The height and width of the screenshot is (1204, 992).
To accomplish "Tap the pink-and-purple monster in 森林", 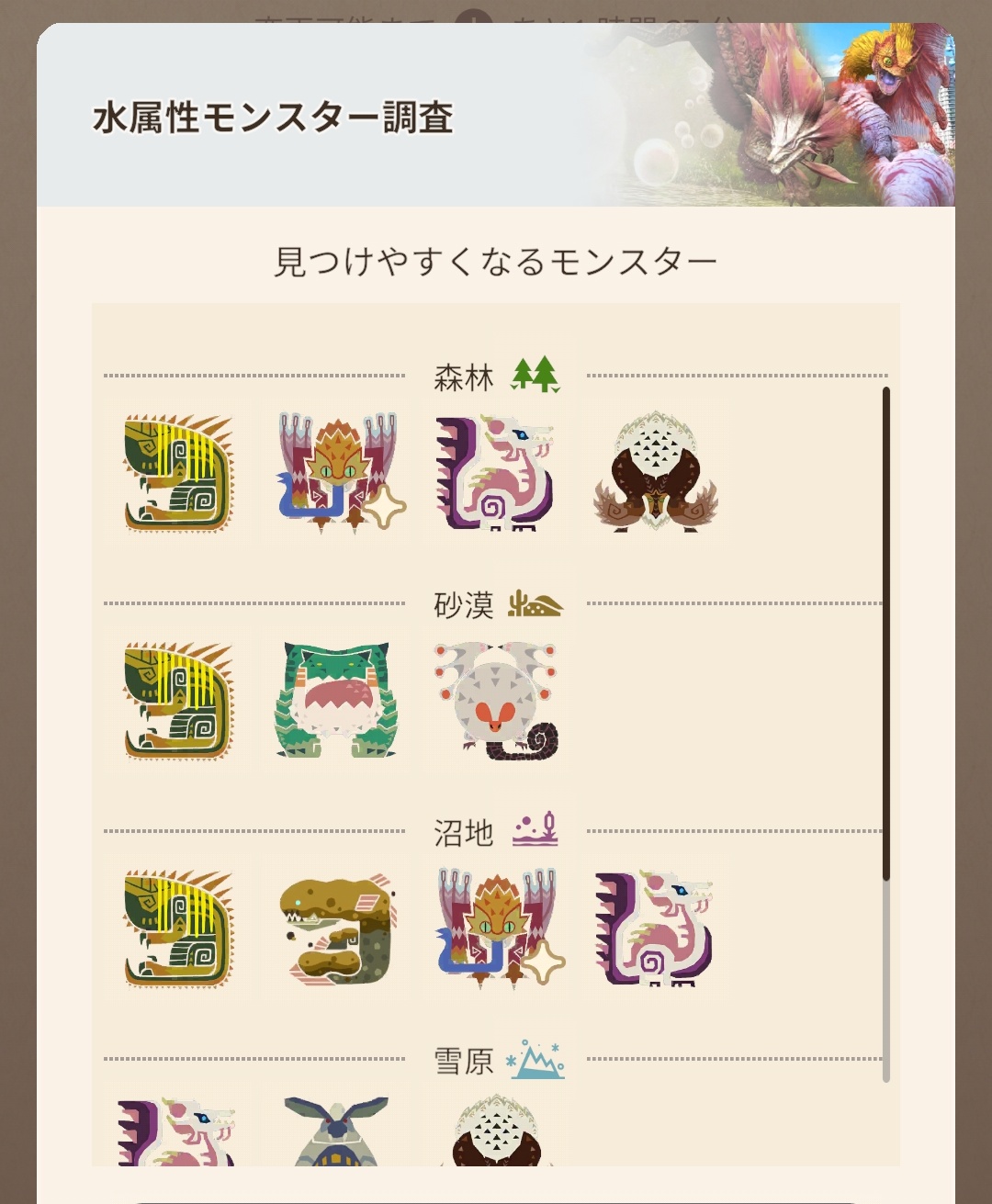I will pos(496,473).
